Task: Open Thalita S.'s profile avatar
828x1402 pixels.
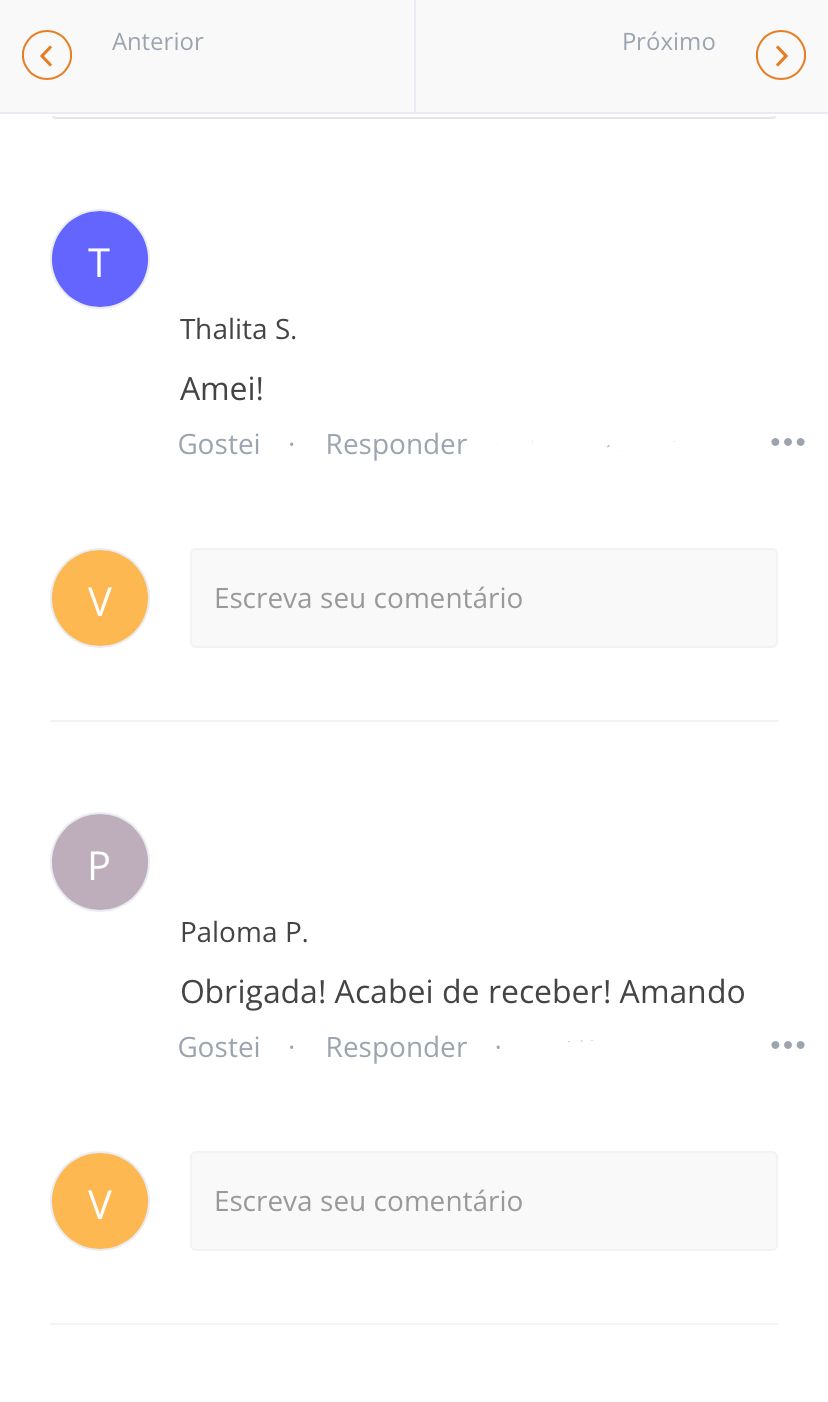Action: (100, 259)
